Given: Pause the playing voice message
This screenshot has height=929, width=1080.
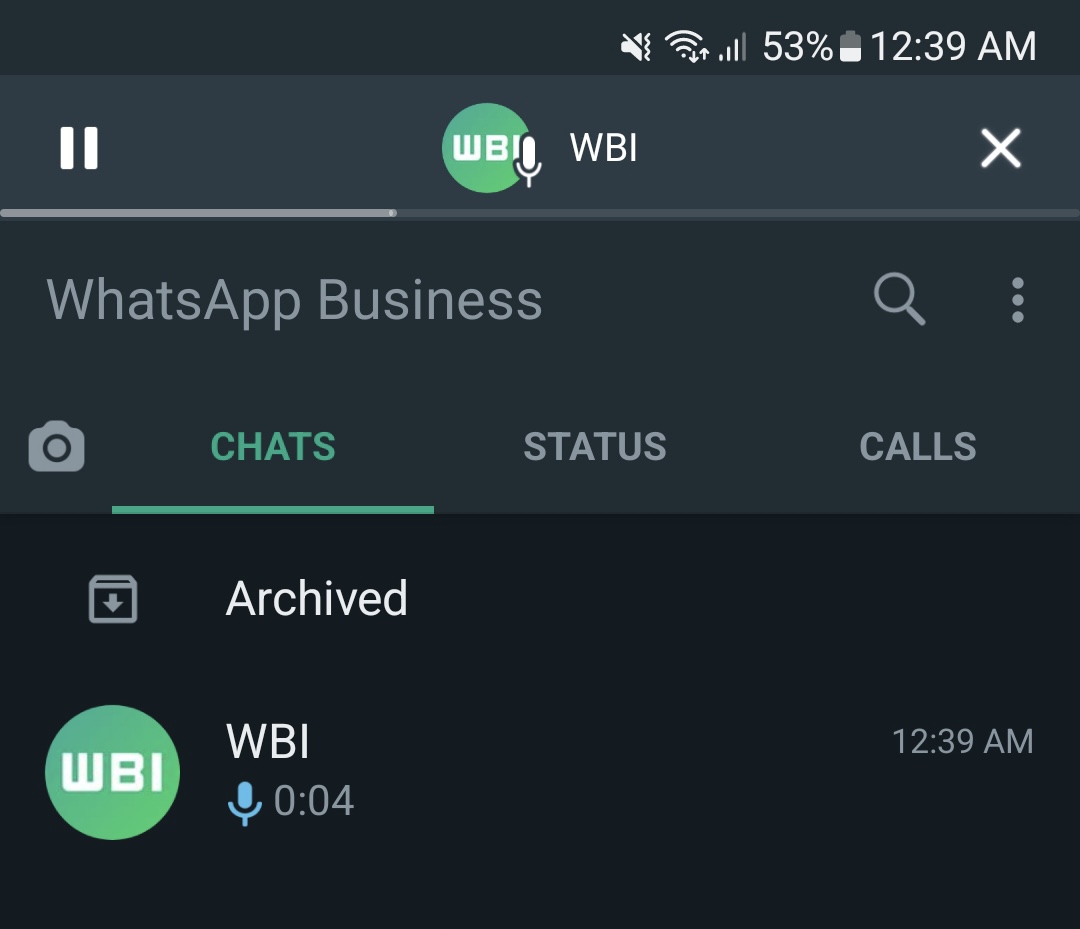Looking at the screenshot, I should point(79,148).
